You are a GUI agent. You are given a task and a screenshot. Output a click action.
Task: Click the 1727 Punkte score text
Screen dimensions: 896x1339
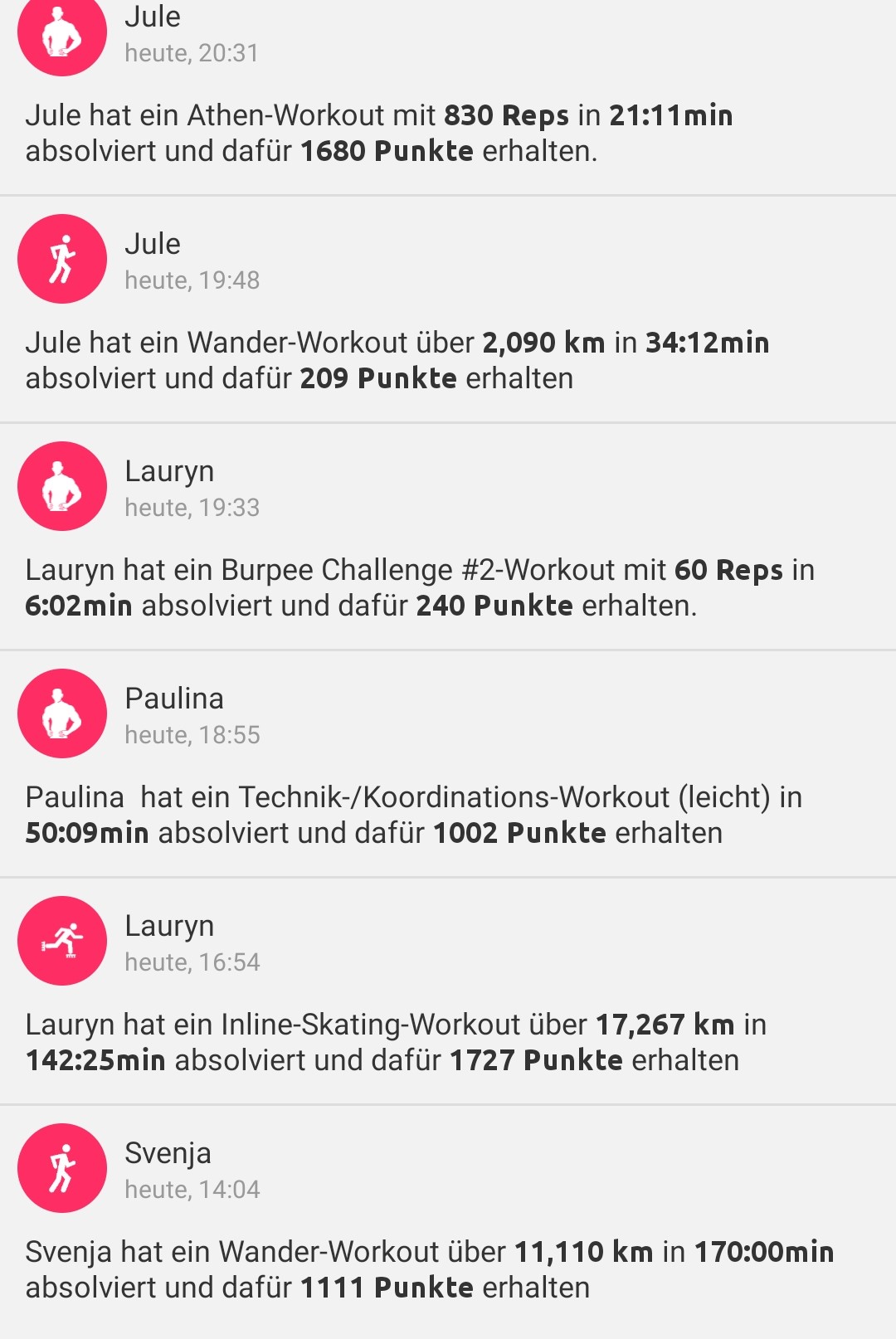pos(534,1060)
